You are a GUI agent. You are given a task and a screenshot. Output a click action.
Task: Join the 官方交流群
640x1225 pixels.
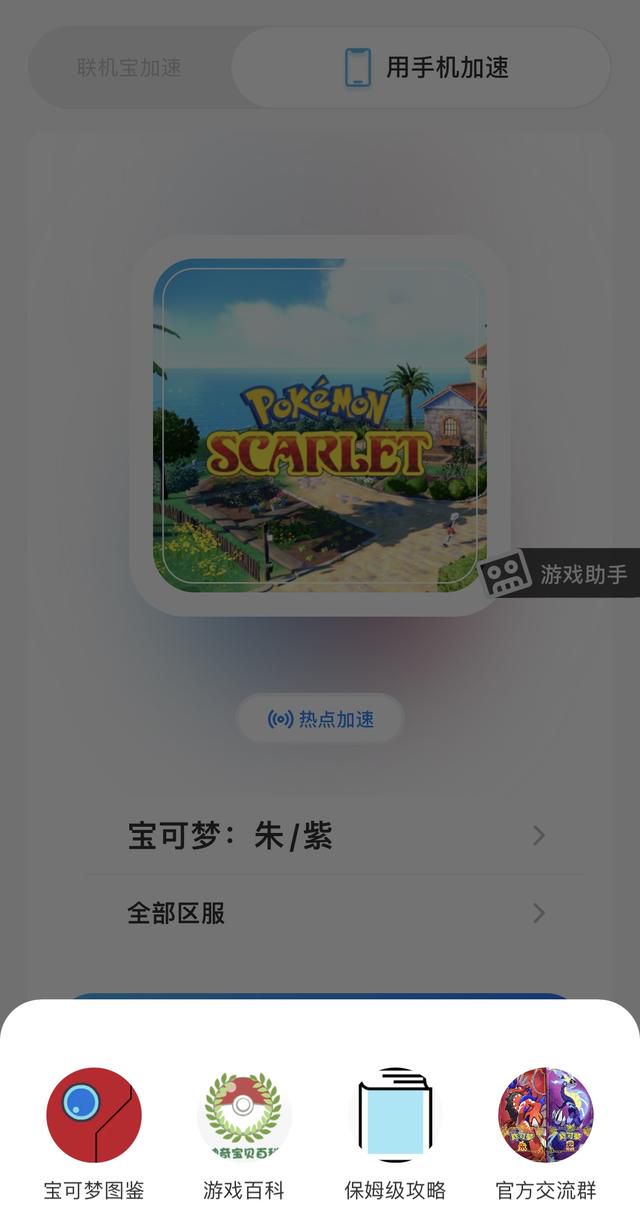click(546, 1134)
